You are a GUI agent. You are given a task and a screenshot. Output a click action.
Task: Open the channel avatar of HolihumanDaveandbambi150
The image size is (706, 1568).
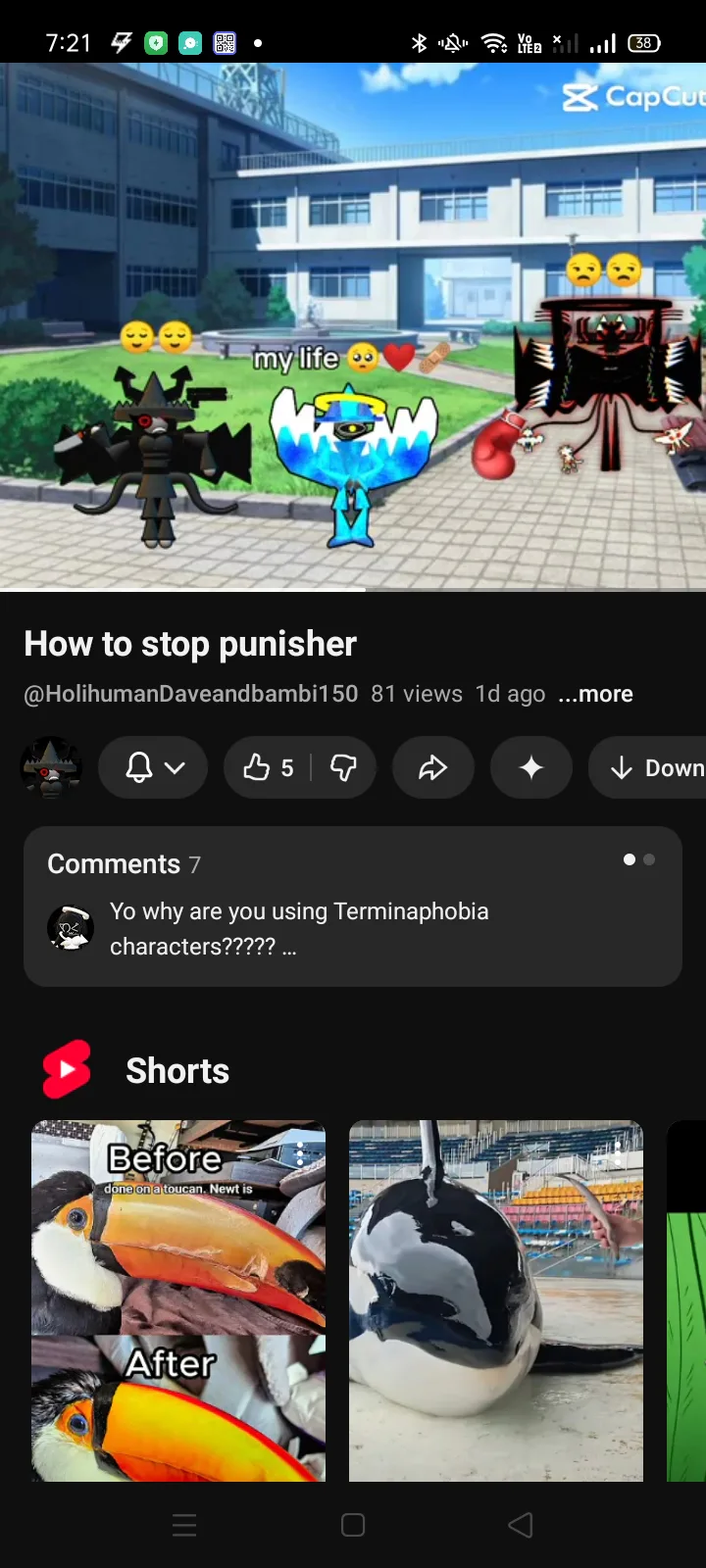tap(51, 767)
